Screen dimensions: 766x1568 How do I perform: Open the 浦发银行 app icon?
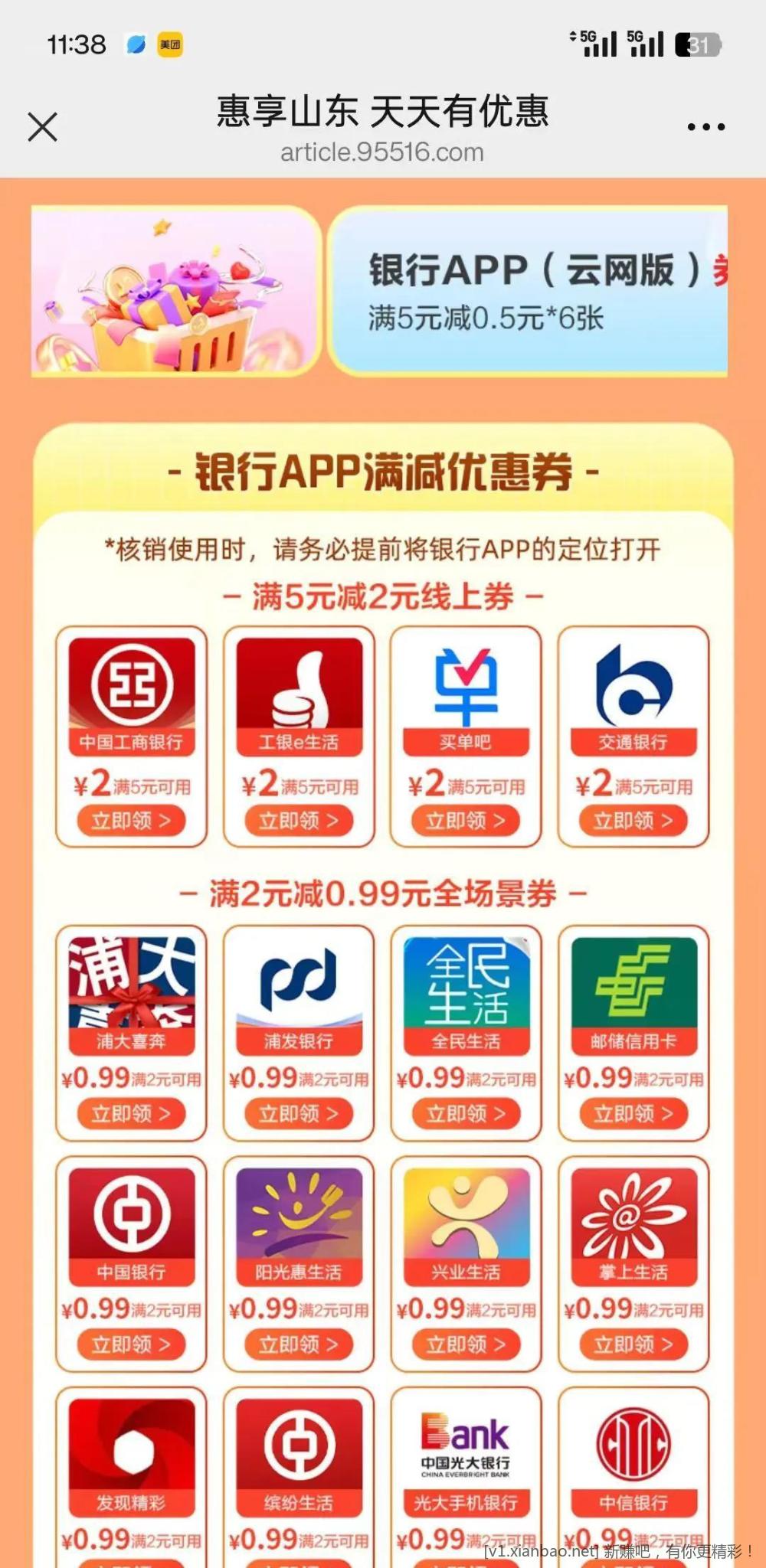[x=299, y=988]
